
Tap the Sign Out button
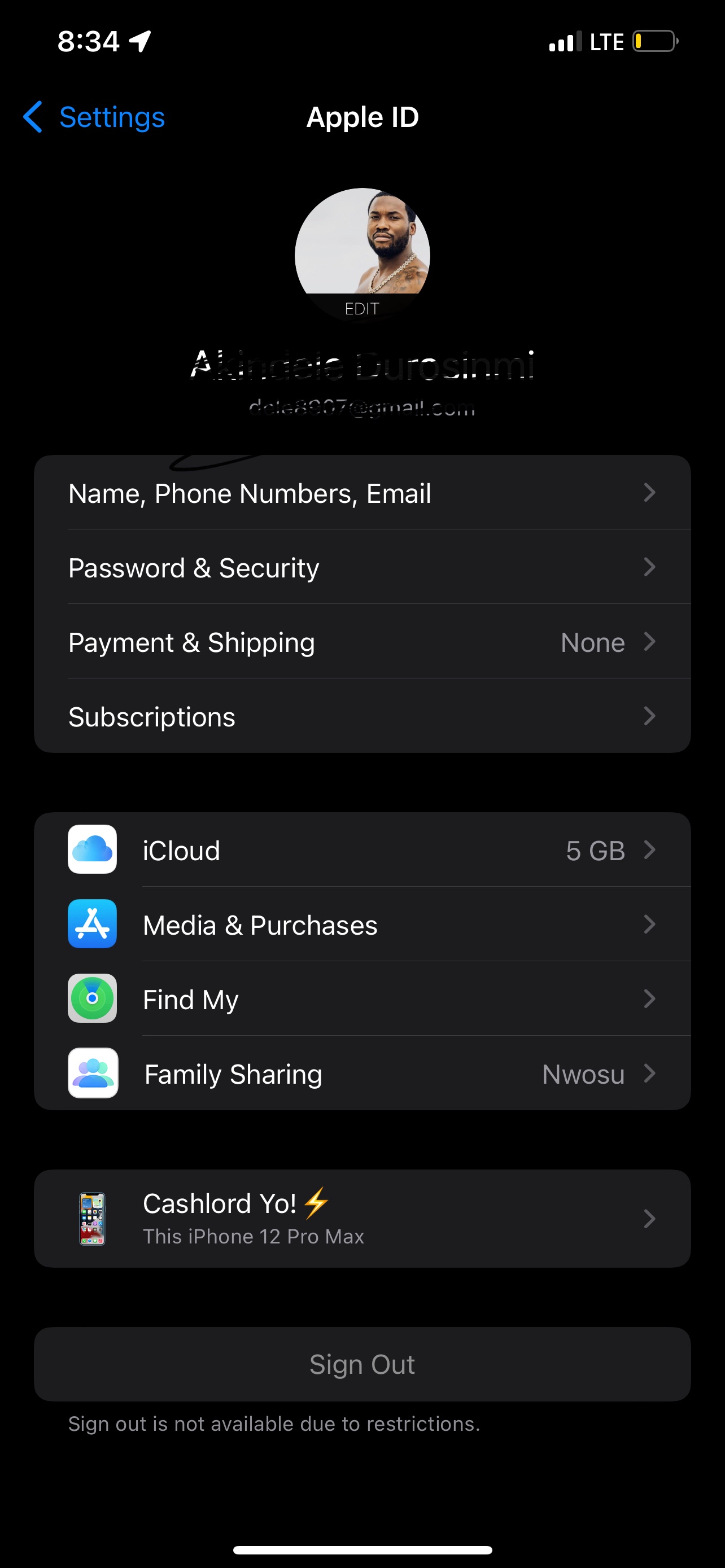pyautogui.click(x=362, y=1364)
